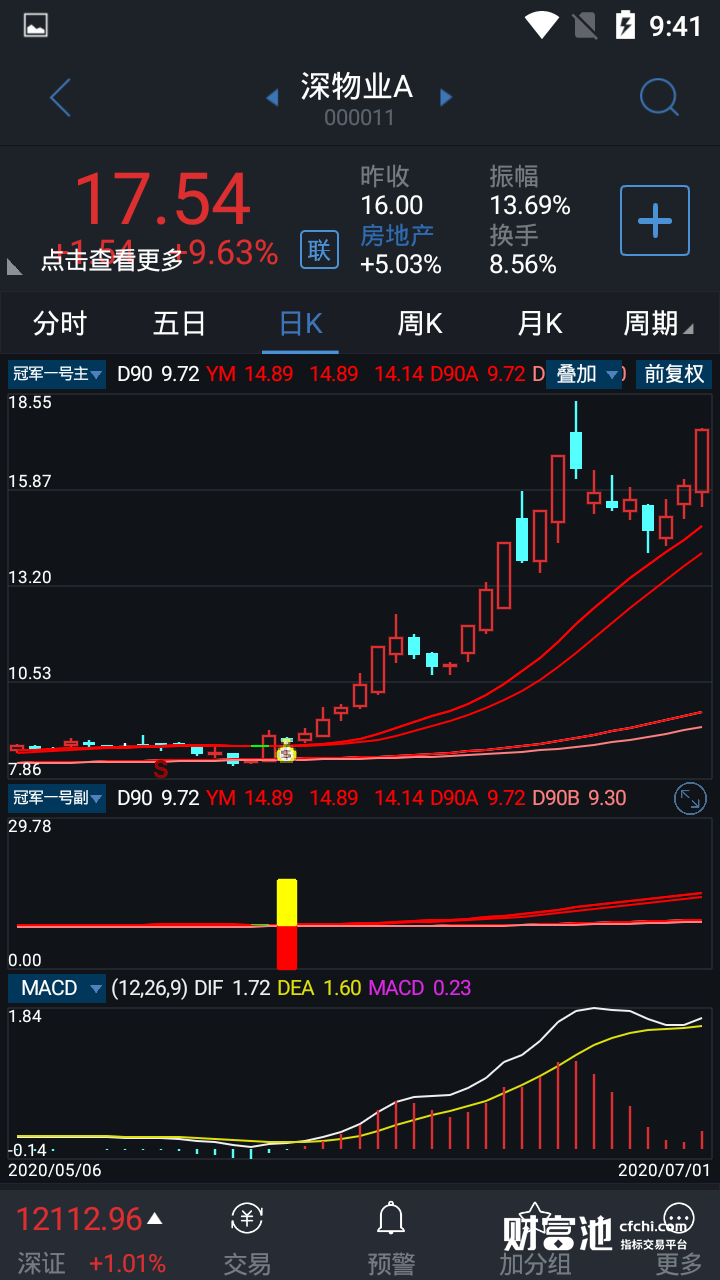The height and width of the screenshot is (1280, 720).
Task: Select the 五日 chart tab
Action: coord(180,324)
